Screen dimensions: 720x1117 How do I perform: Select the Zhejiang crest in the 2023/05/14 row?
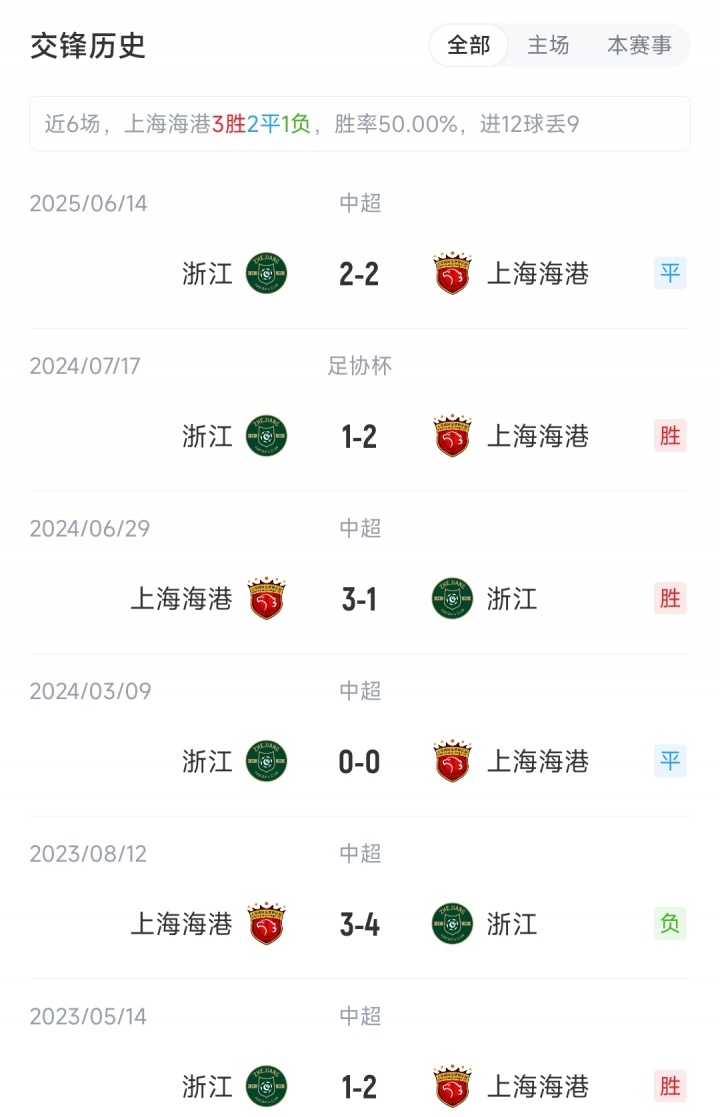click(266, 1086)
